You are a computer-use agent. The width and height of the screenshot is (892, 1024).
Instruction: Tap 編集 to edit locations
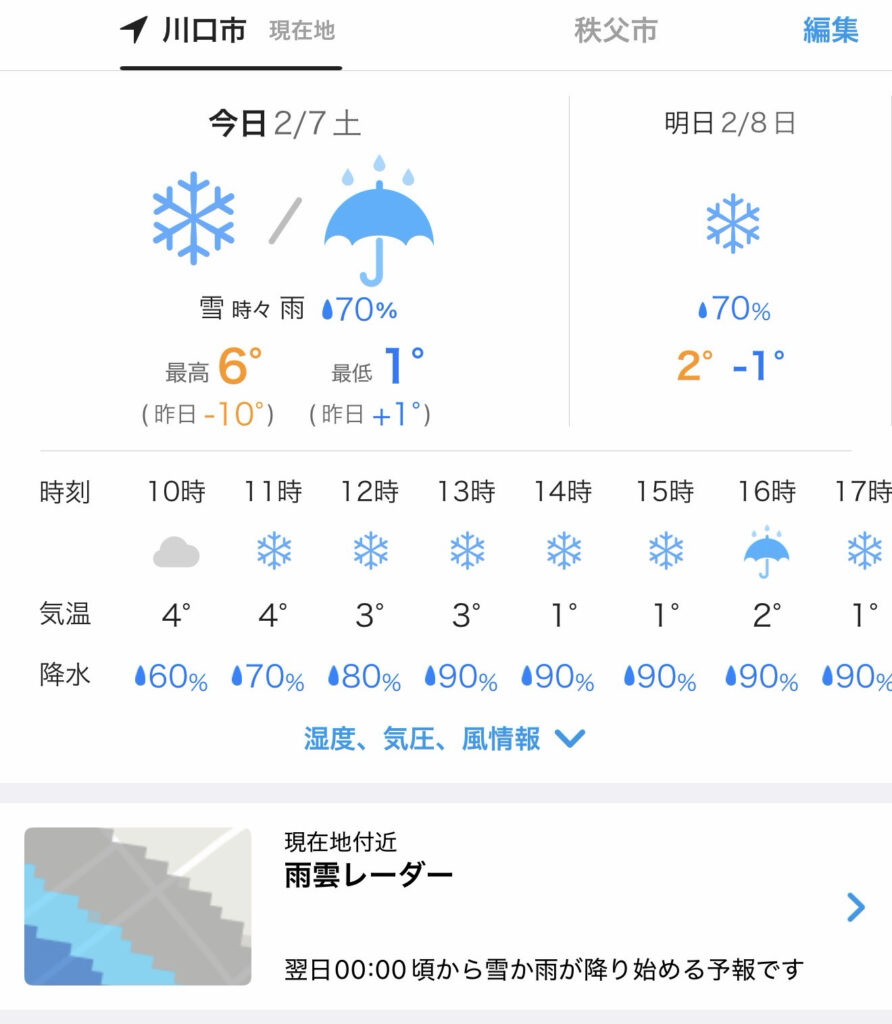click(830, 31)
